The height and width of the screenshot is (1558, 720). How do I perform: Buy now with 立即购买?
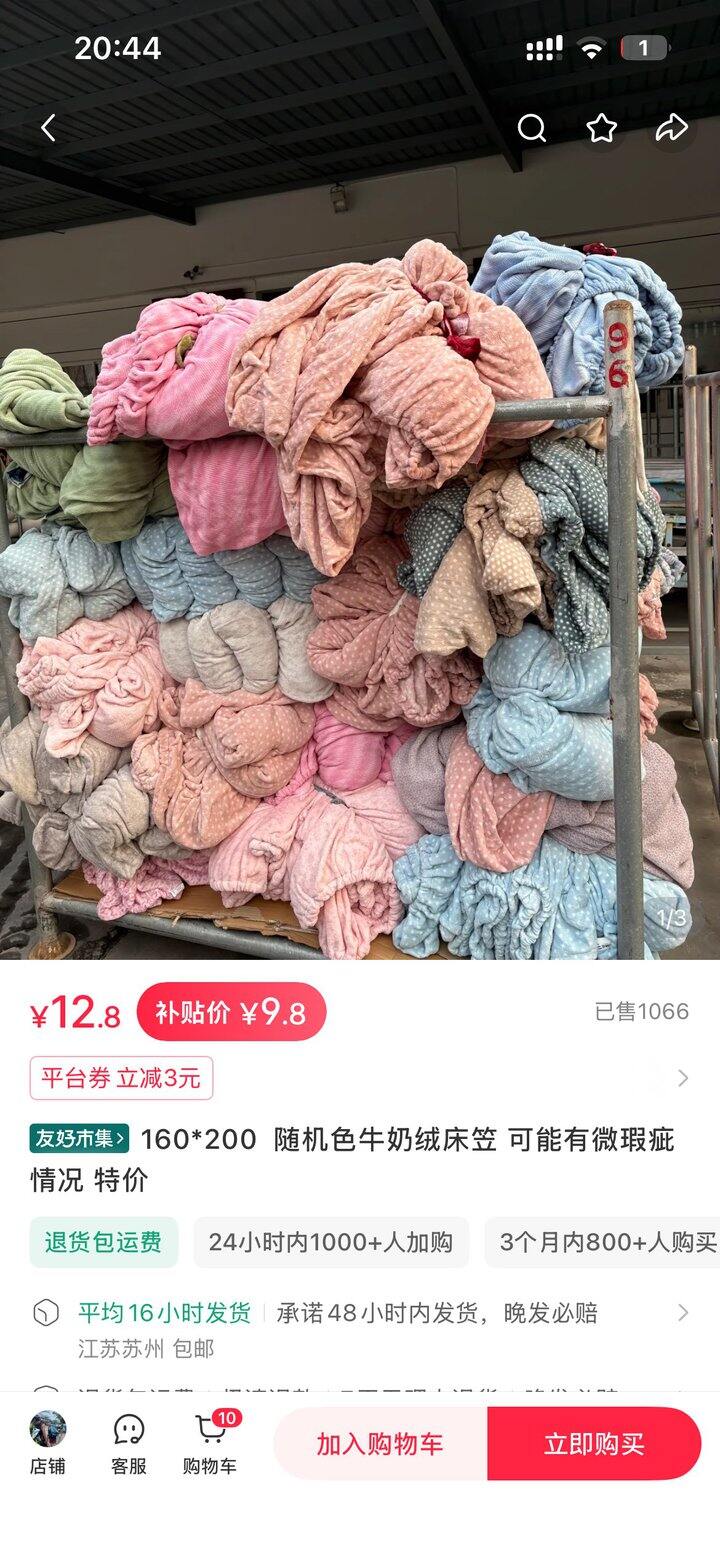coord(594,1444)
